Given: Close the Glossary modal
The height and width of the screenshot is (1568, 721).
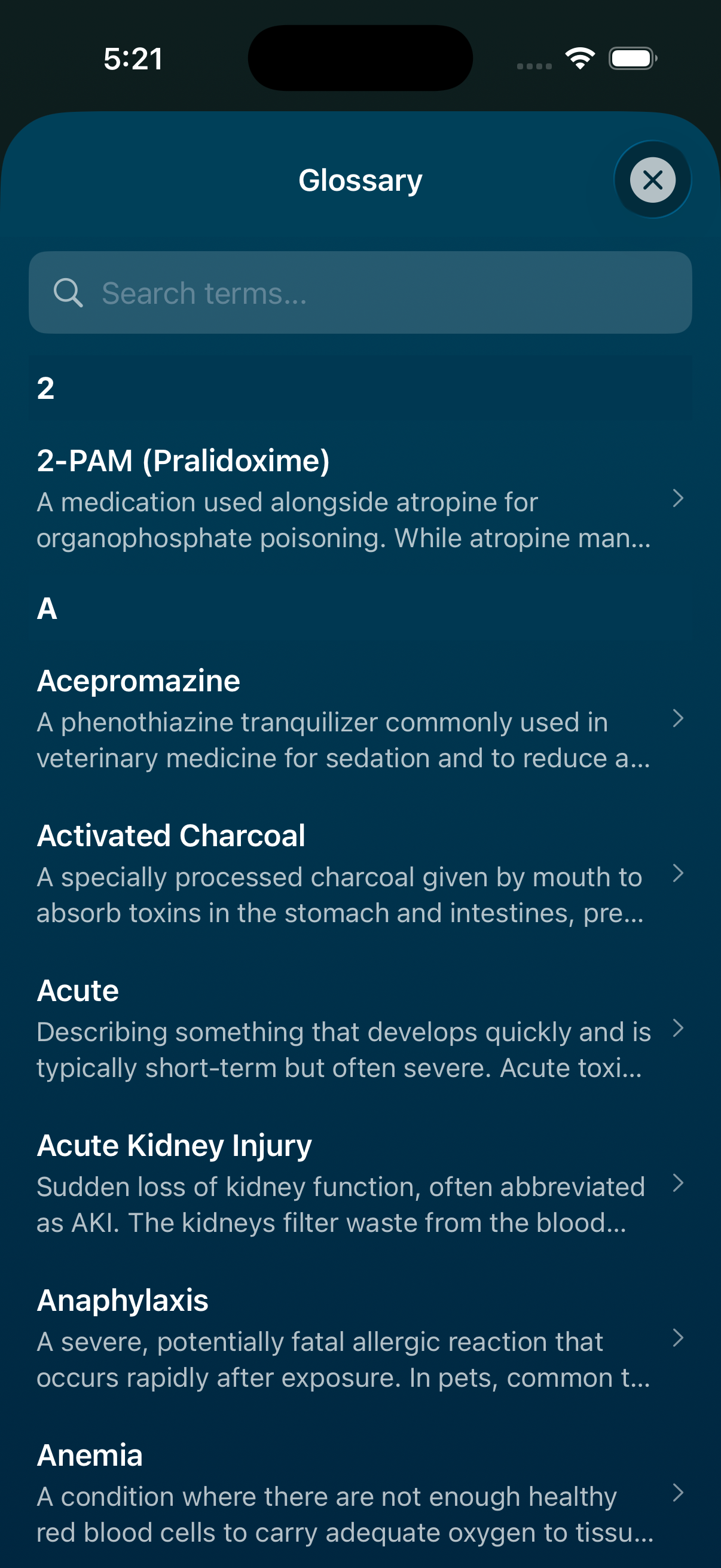Looking at the screenshot, I should tap(652, 179).
